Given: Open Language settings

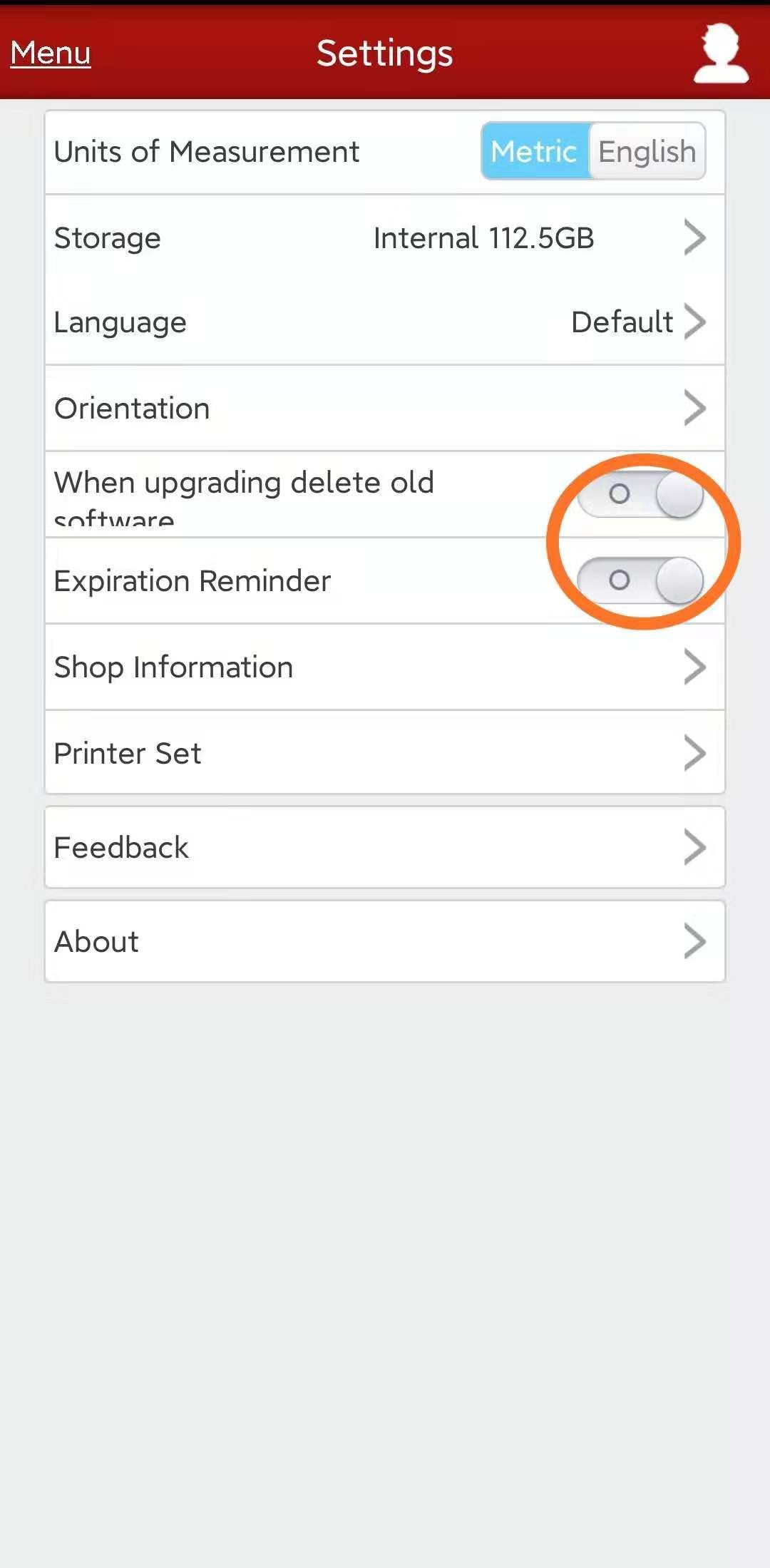Looking at the screenshot, I should [x=385, y=322].
